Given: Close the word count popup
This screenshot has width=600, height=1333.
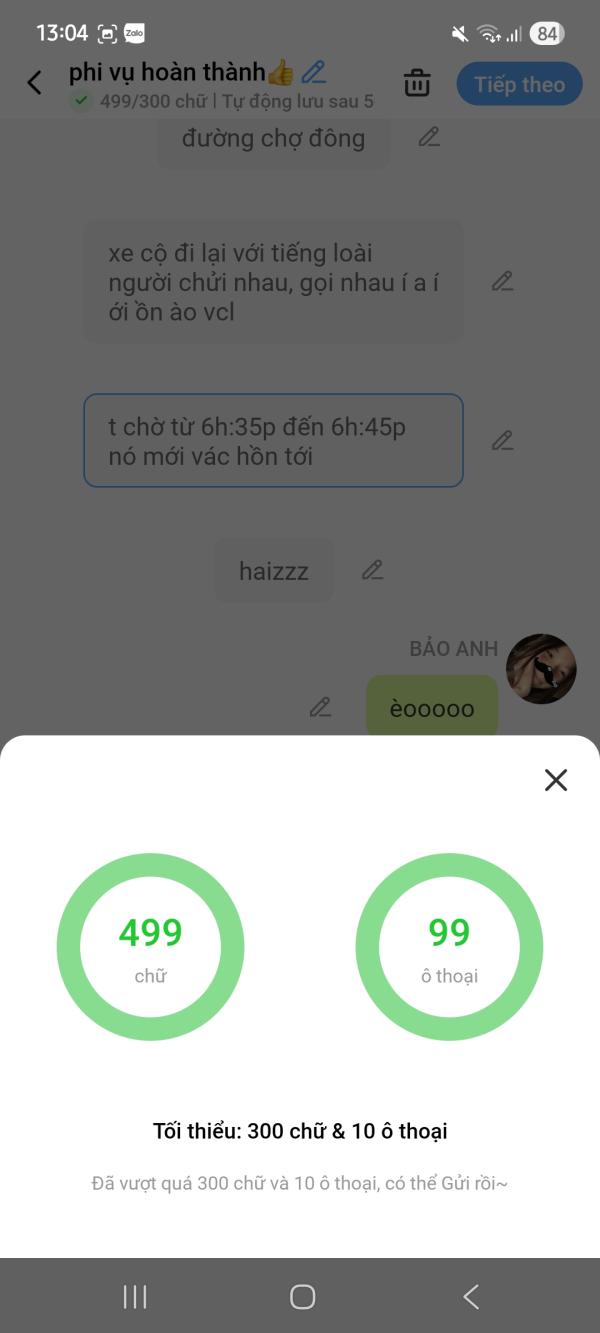Looking at the screenshot, I should 556,780.
